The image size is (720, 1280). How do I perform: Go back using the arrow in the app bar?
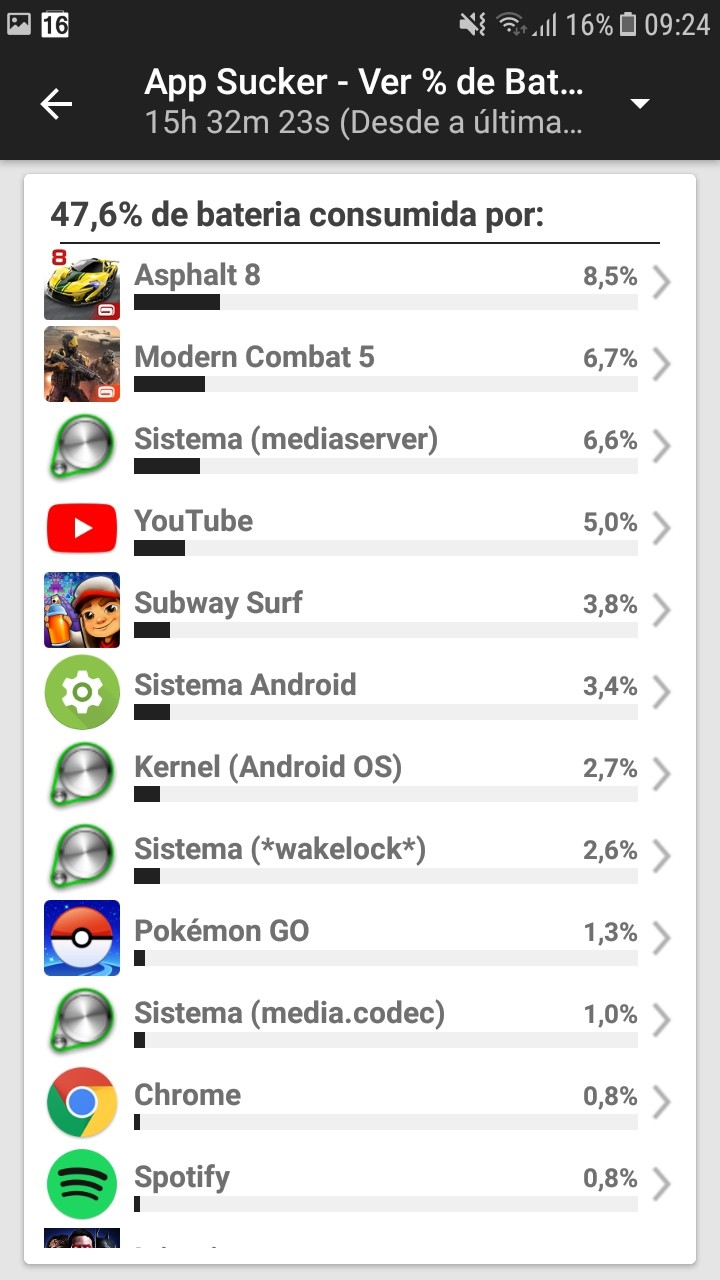pyautogui.click(x=56, y=104)
